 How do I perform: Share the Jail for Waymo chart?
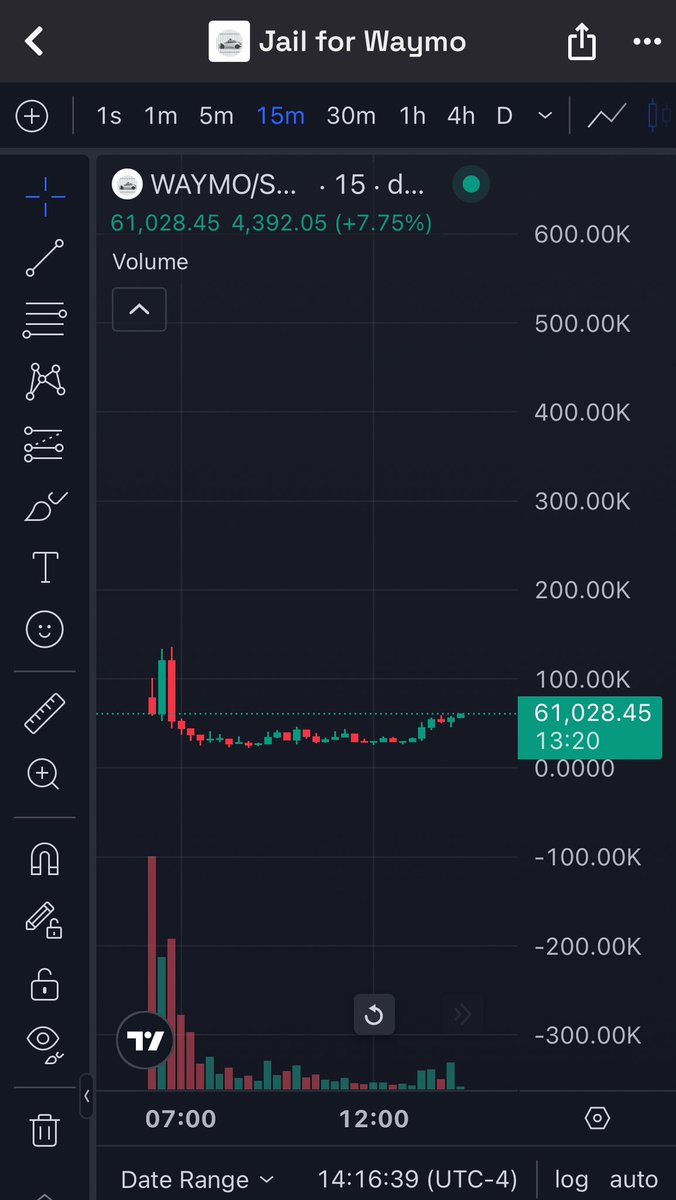coord(582,42)
